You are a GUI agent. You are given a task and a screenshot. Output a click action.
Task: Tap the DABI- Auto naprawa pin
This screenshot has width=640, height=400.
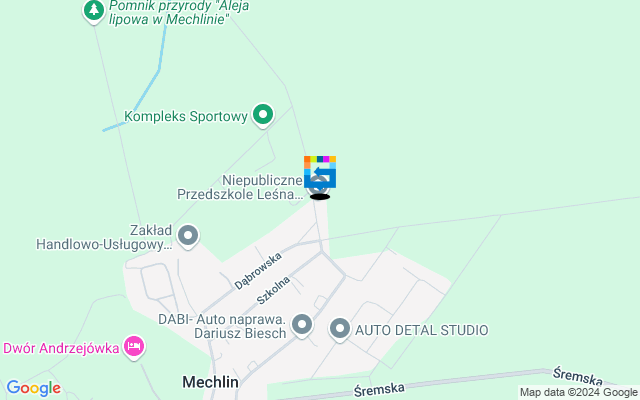[x=302, y=325]
